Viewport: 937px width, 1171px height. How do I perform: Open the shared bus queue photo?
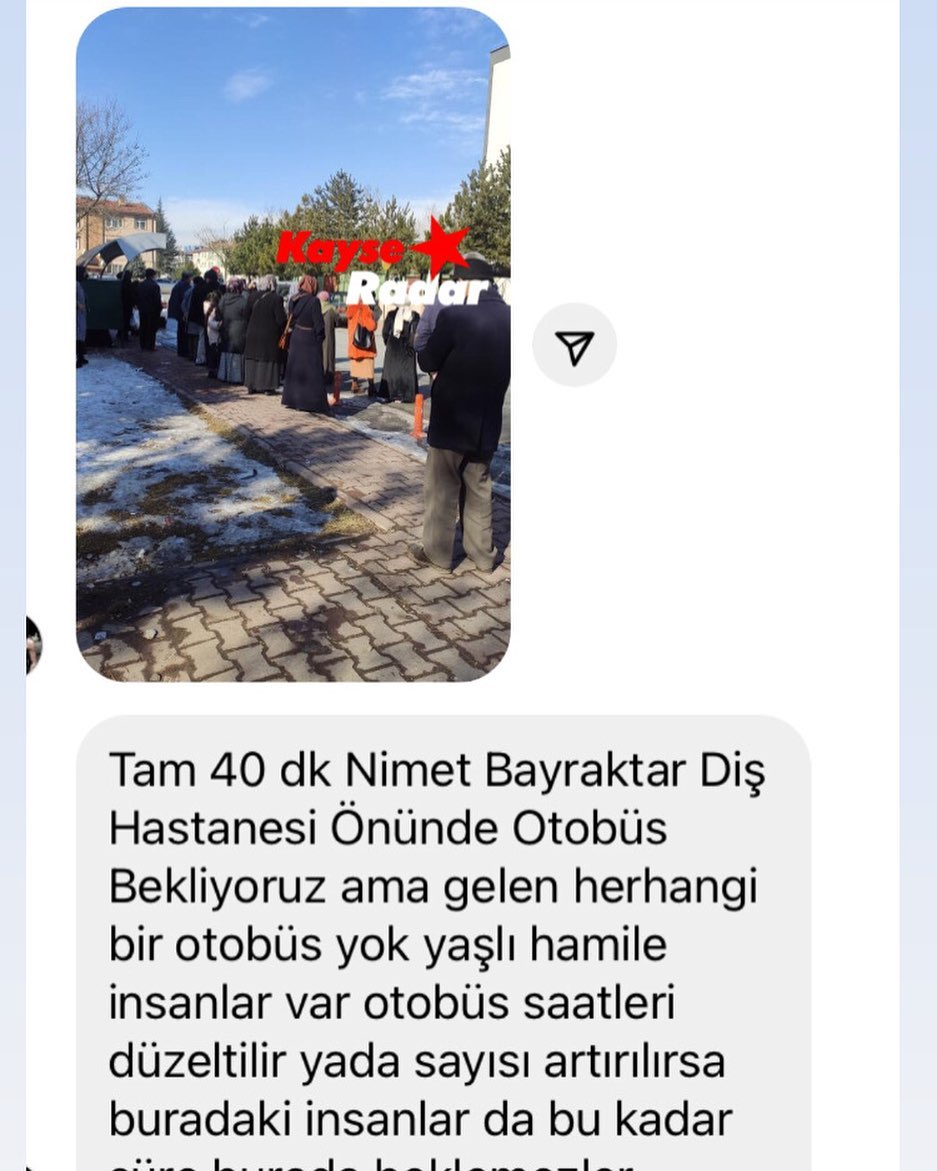[x=293, y=345]
